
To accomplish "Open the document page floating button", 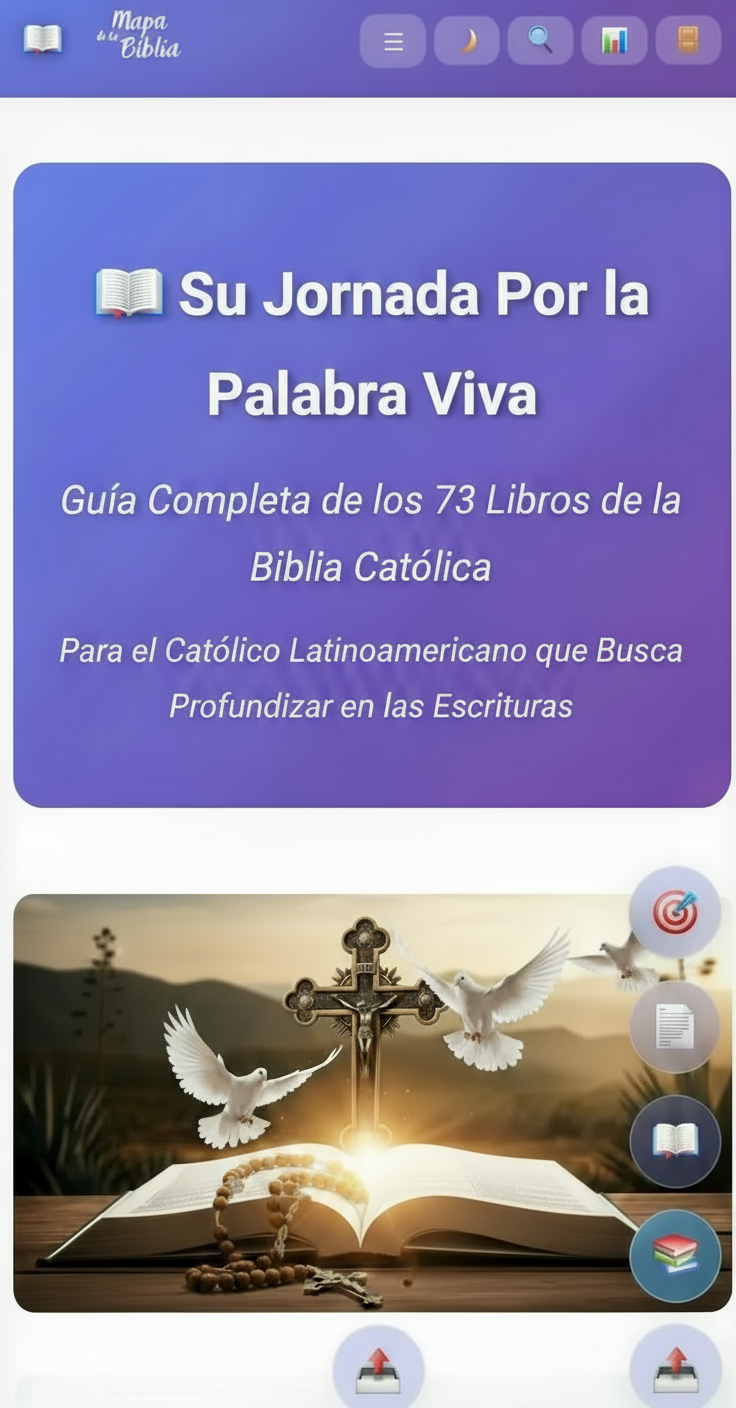I will coord(675,1027).
